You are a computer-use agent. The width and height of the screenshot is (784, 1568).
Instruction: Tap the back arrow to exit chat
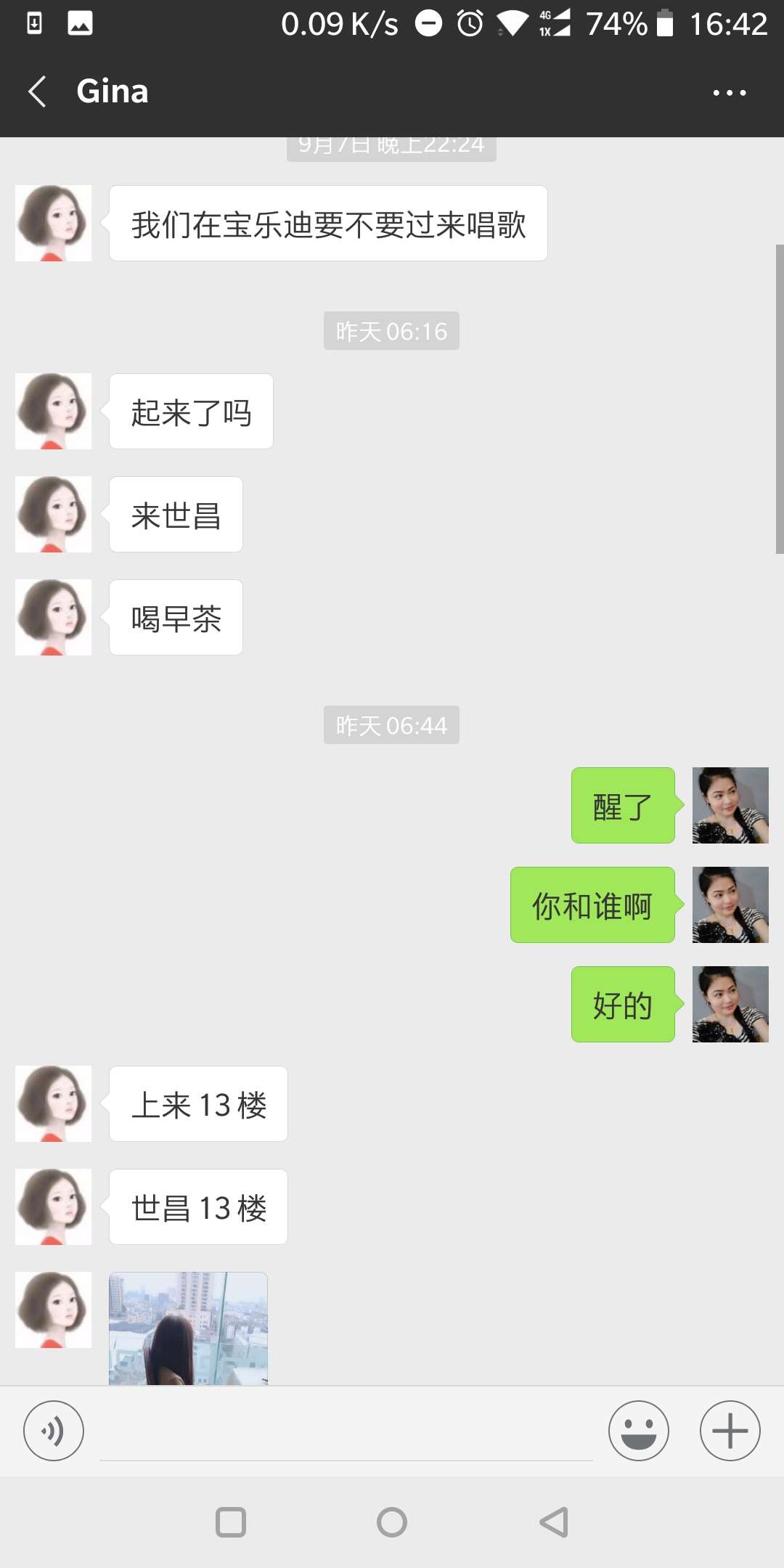(x=37, y=91)
